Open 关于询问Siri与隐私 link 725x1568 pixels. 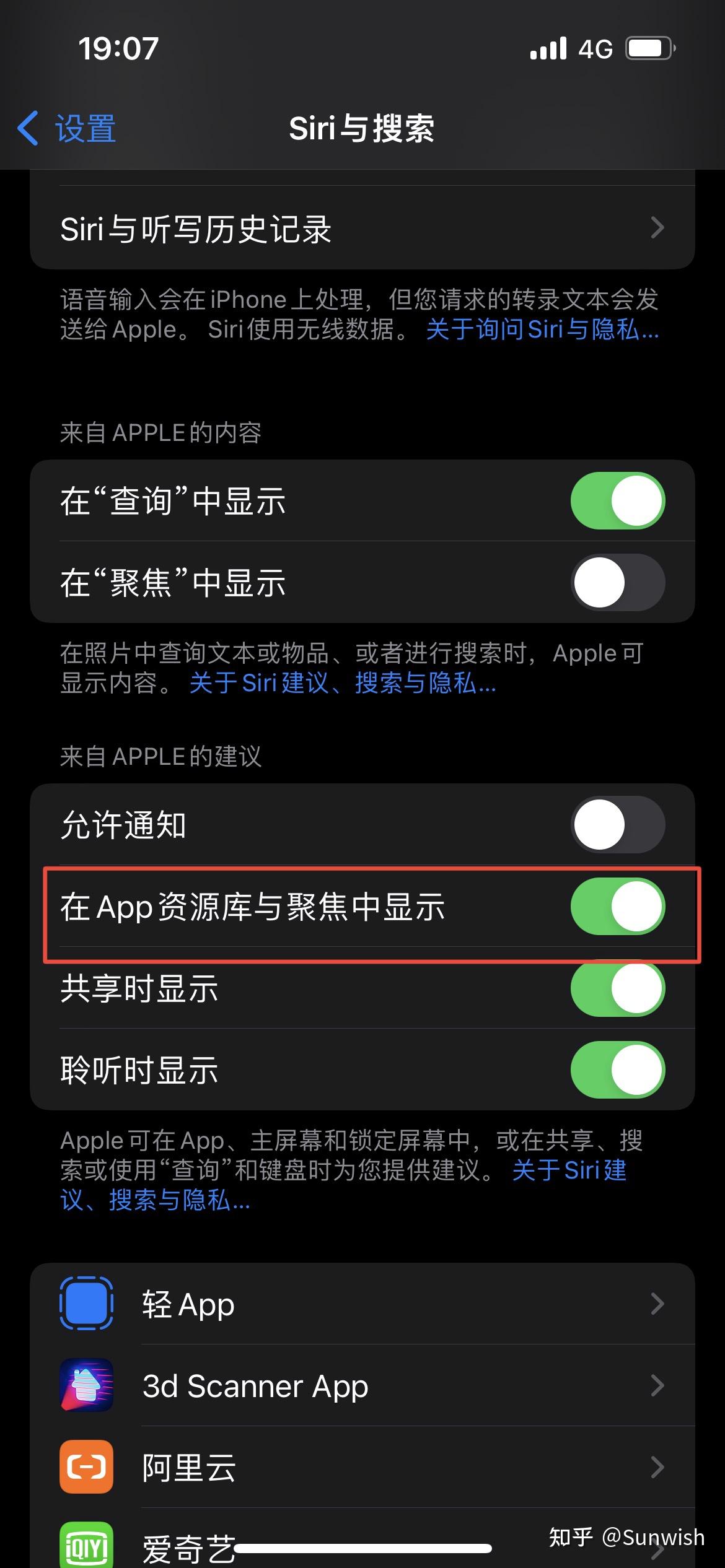pos(542,329)
